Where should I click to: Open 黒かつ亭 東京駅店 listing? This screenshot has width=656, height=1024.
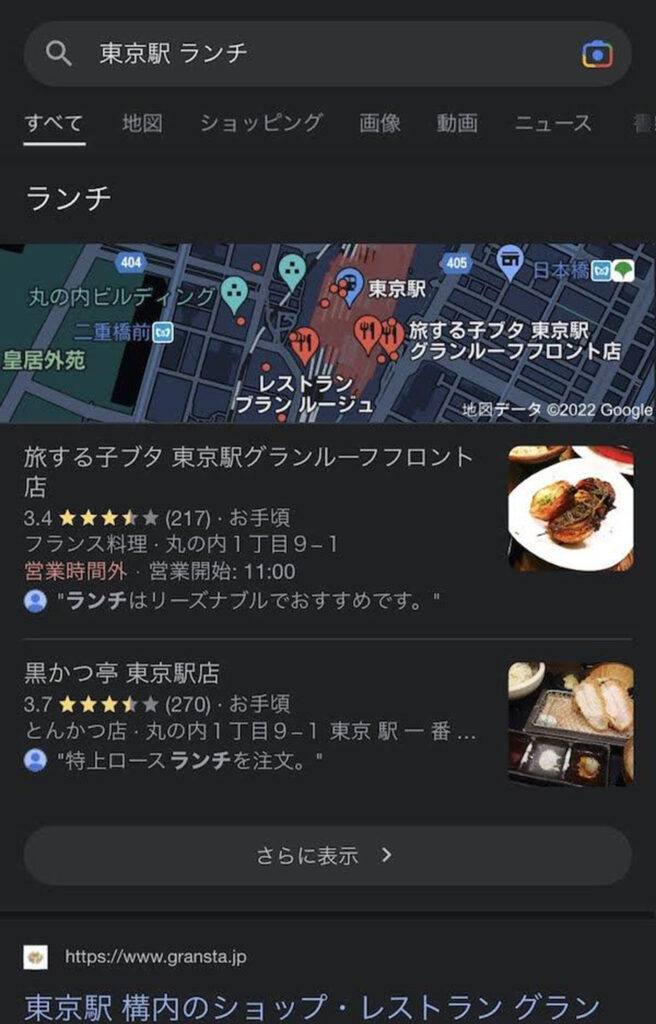tap(122, 672)
